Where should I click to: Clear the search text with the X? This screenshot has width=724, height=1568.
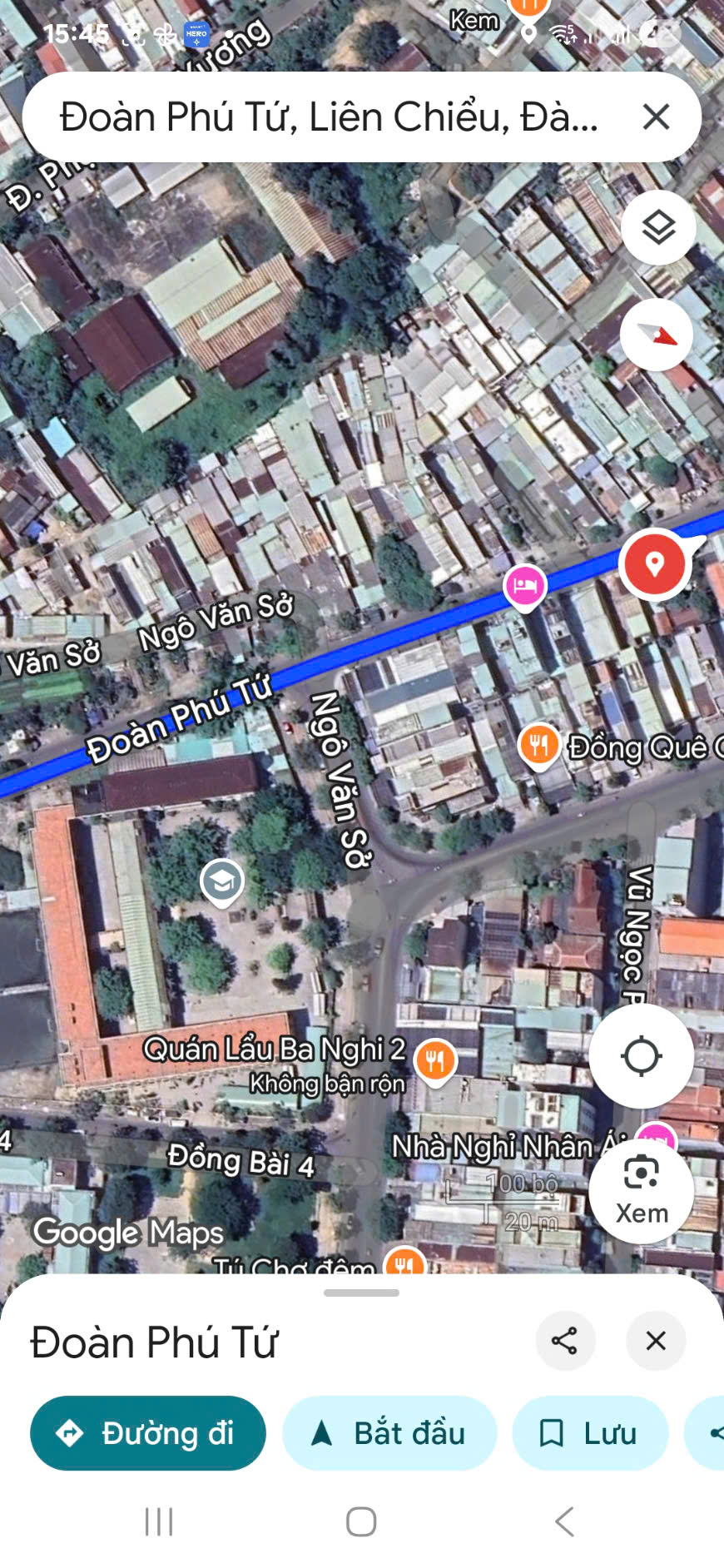coord(656,117)
